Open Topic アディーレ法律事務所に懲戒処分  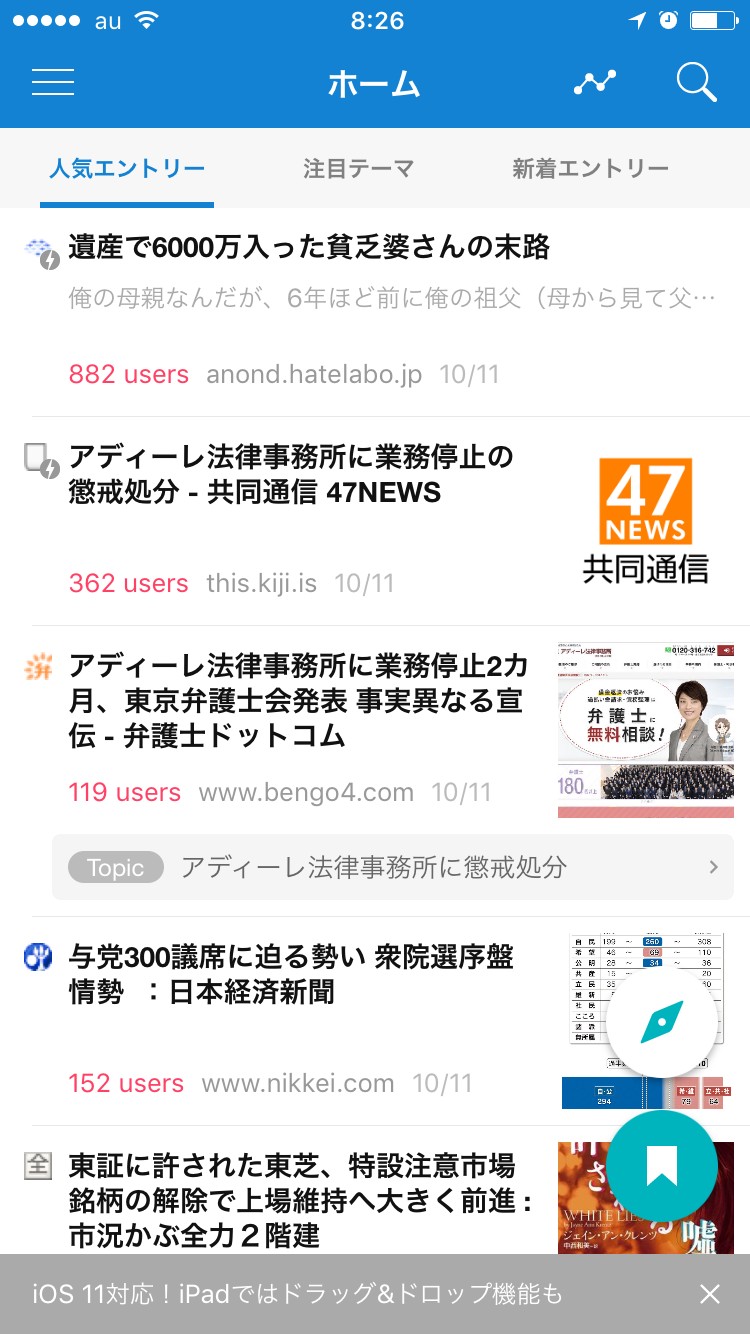coord(392,867)
